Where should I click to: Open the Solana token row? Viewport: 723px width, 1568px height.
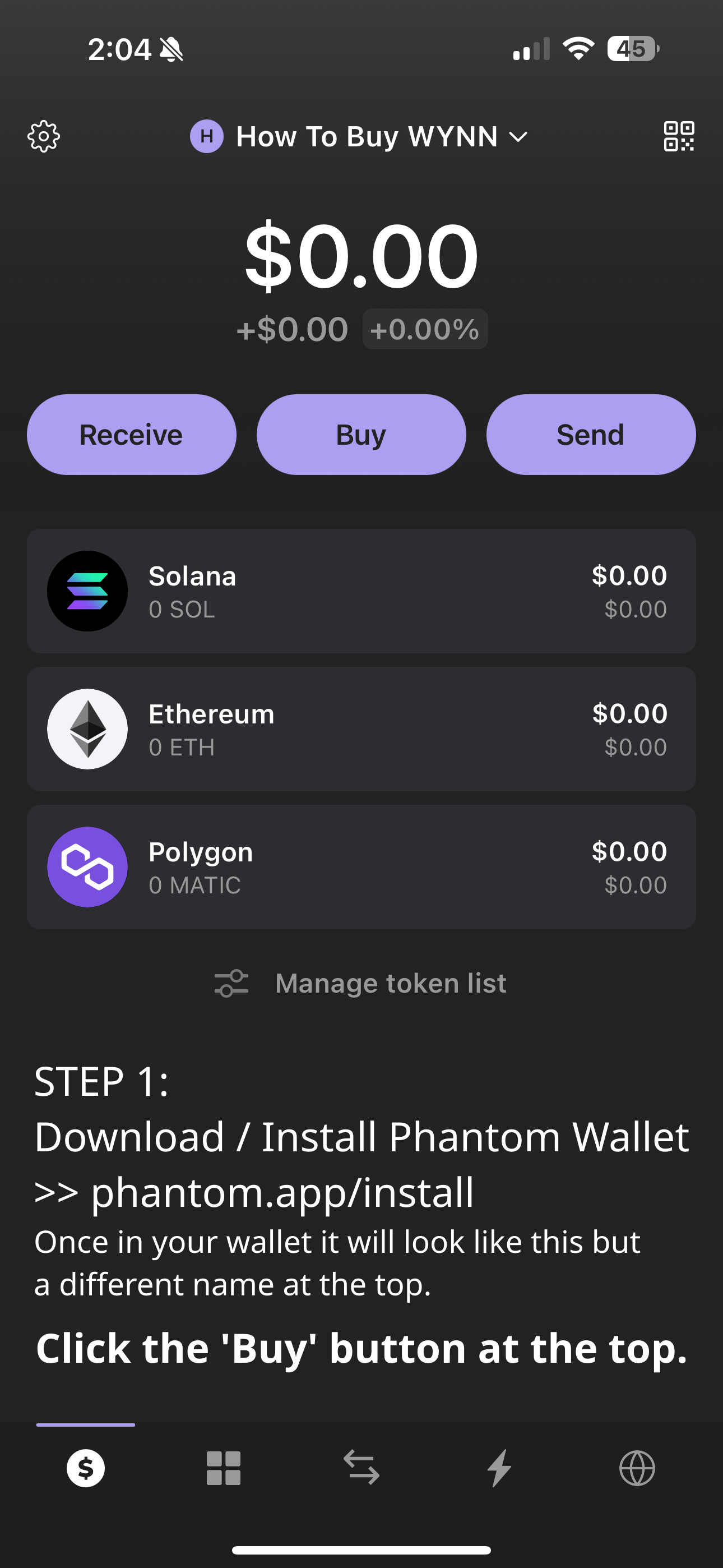[361, 591]
